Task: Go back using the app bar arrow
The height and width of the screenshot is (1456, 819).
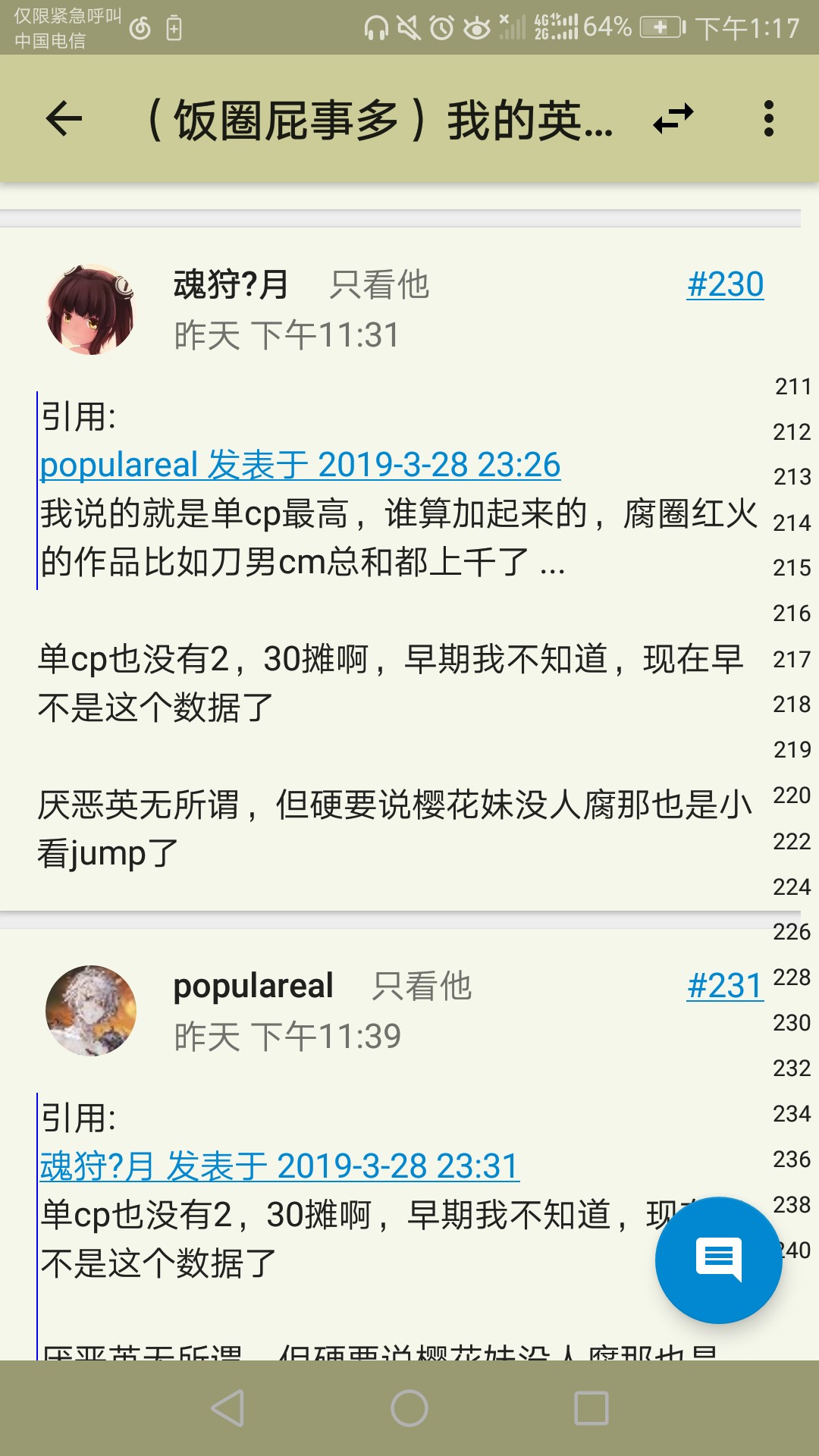Action: pyautogui.click(x=64, y=119)
